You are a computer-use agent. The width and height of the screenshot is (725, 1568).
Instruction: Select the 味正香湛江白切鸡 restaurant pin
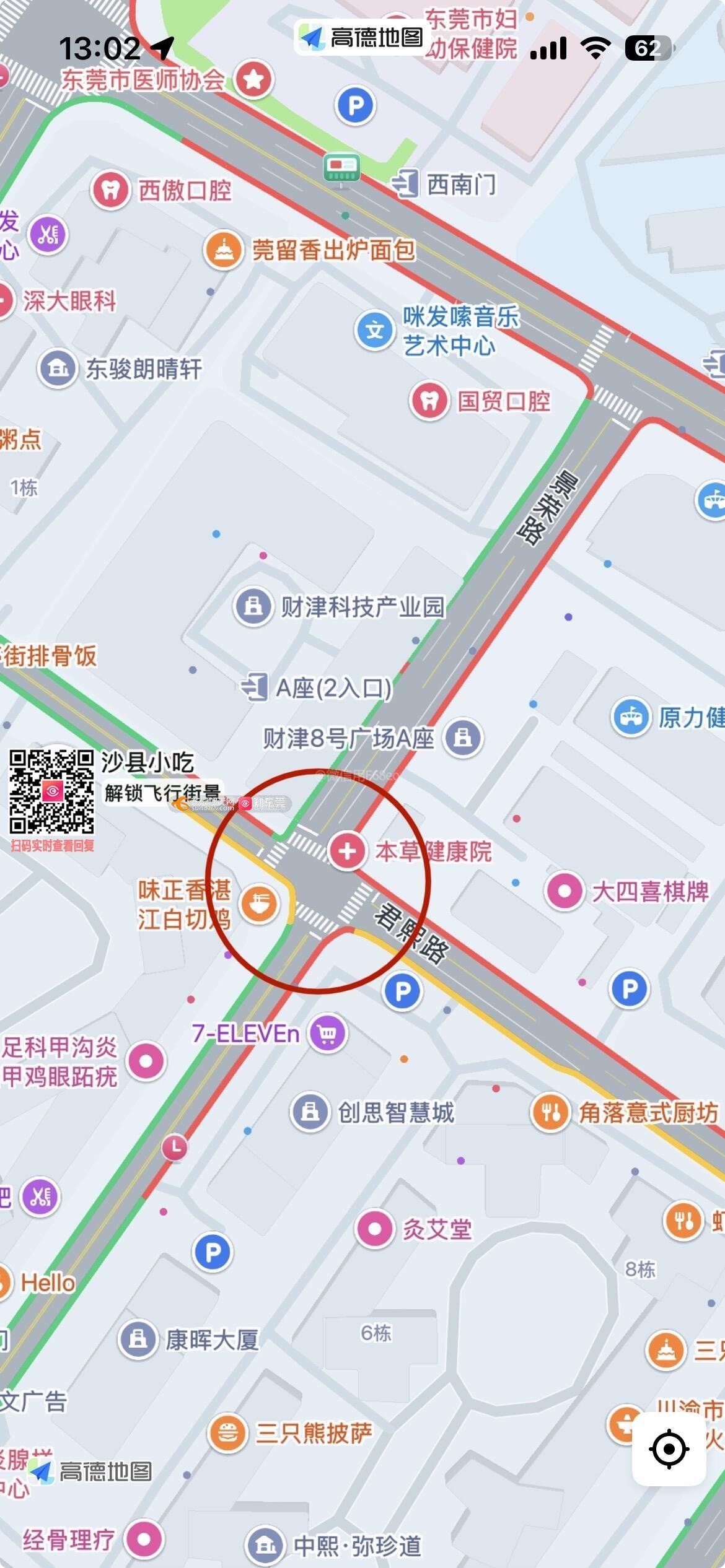click(259, 905)
